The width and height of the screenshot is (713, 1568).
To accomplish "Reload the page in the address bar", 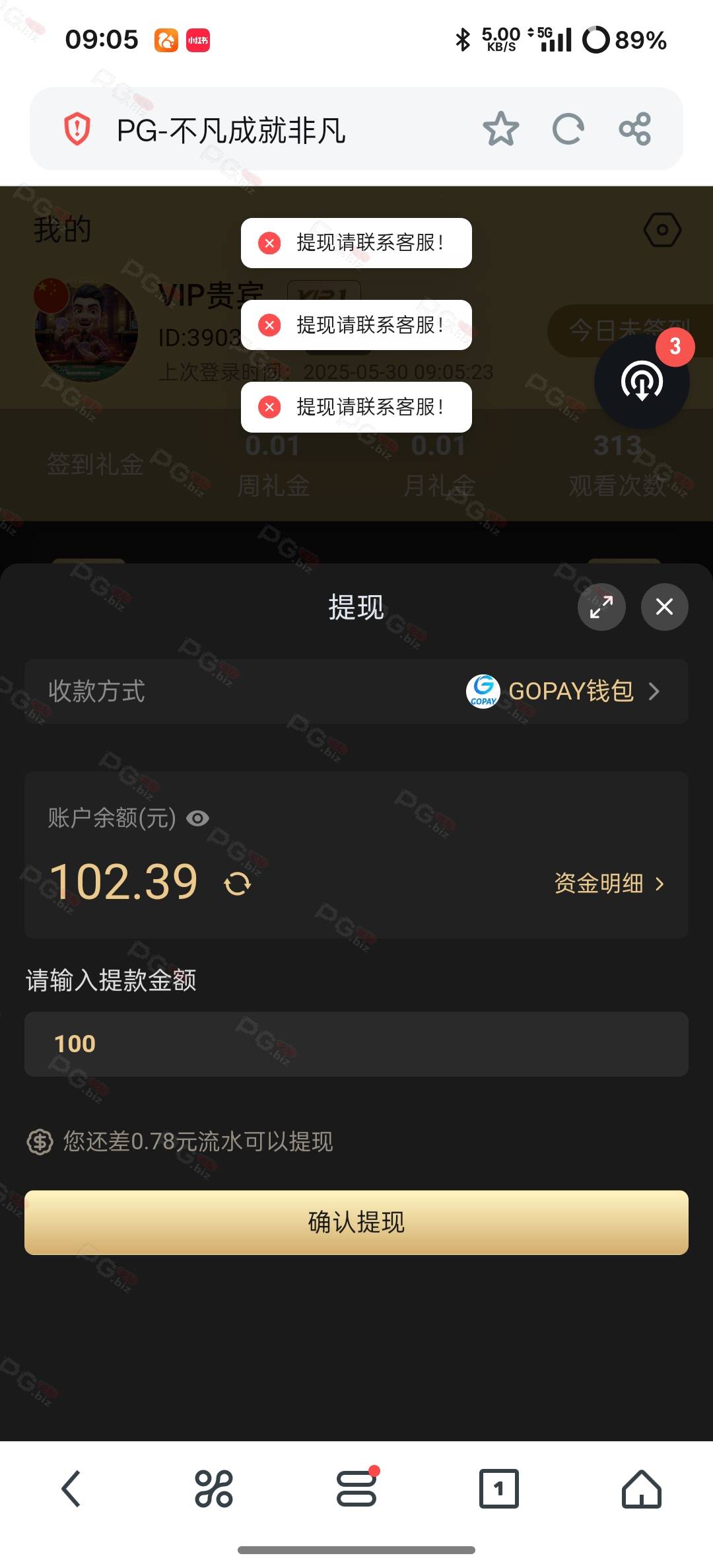I will [x=568, y=129].
